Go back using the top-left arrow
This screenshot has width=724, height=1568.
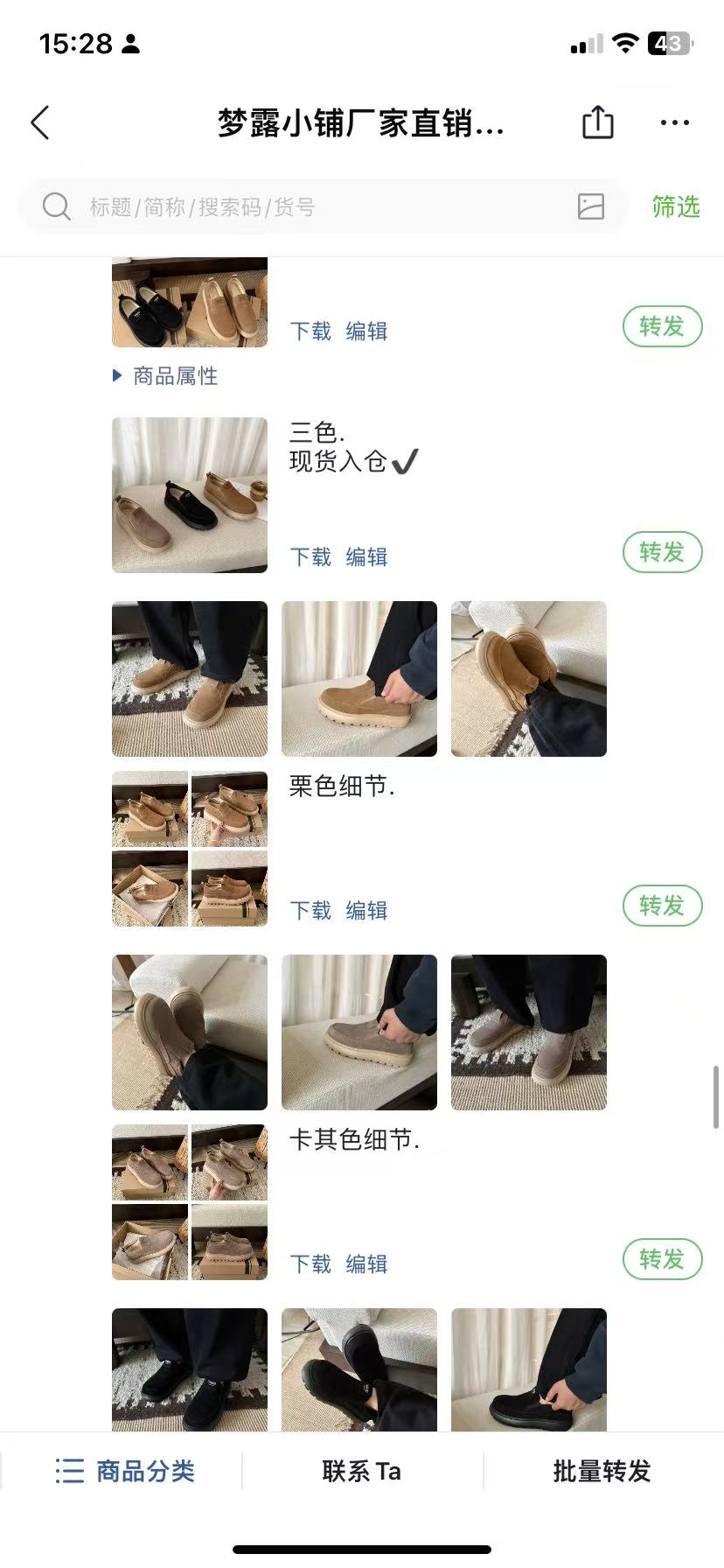[x=40, y=123]
